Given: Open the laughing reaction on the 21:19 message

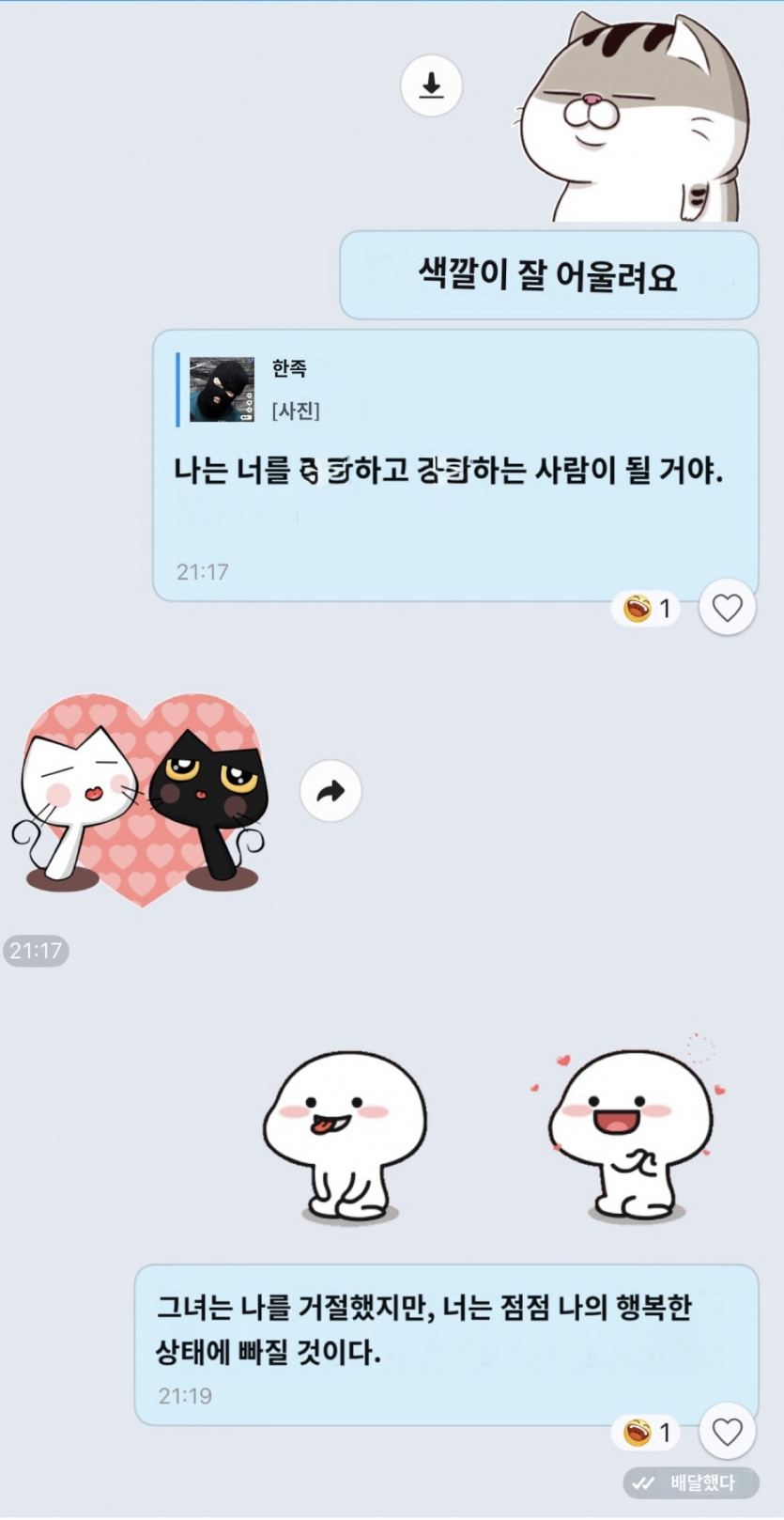Looking at the screenshot, I should (x=646, y=1433).
